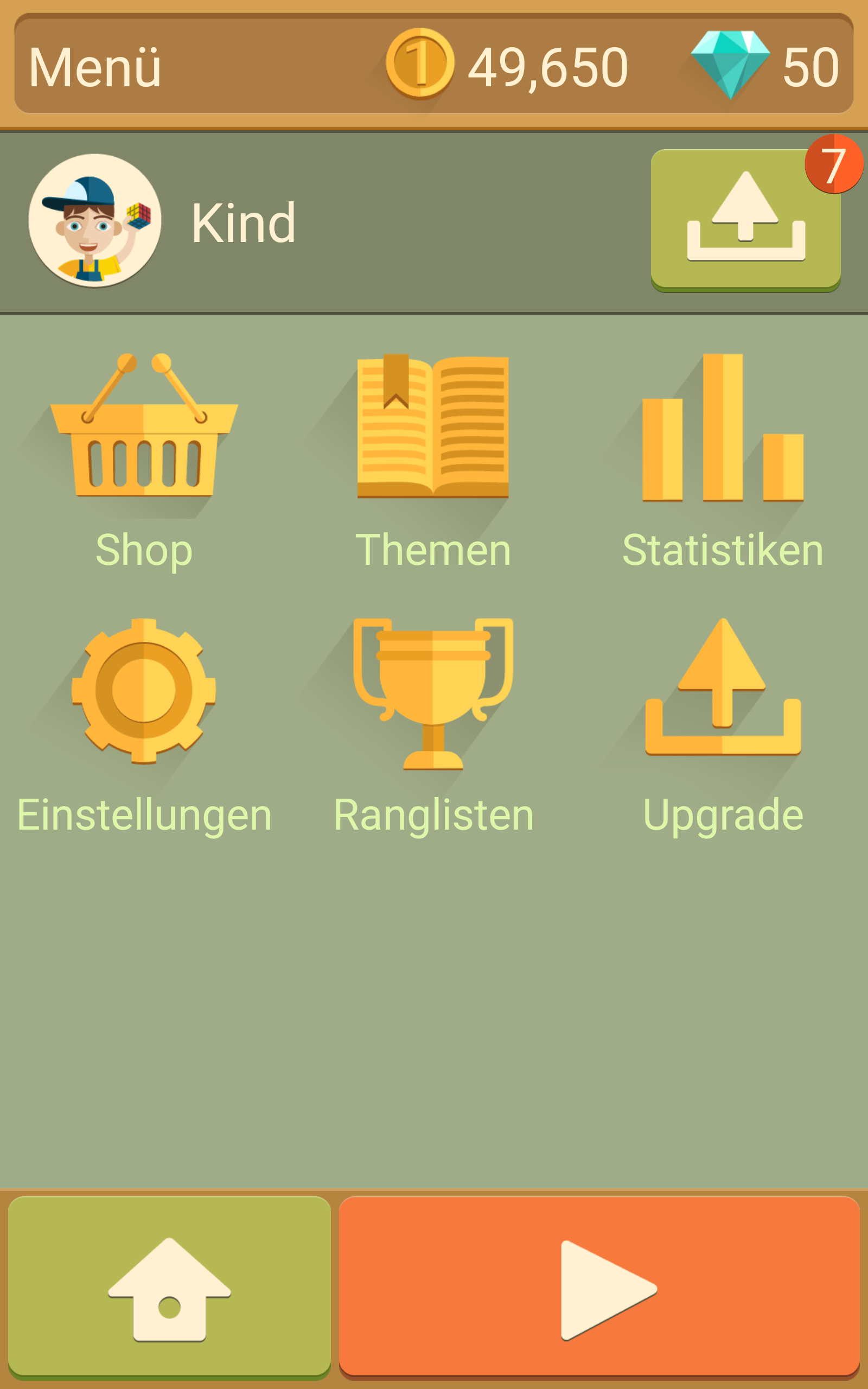Image resolution: width=868 pixels, height=1389 pixels.
Task: View Statistiken bar chart
Action: (723, 459)
